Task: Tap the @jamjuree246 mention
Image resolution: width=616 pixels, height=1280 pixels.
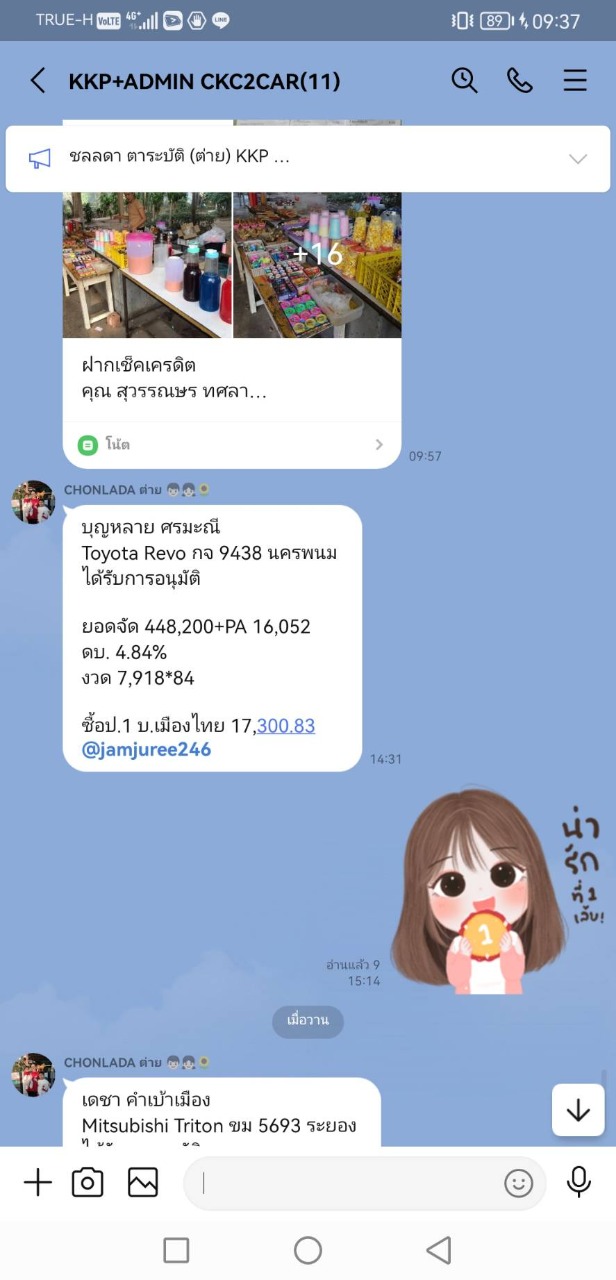Action: (x=146, y=750)
